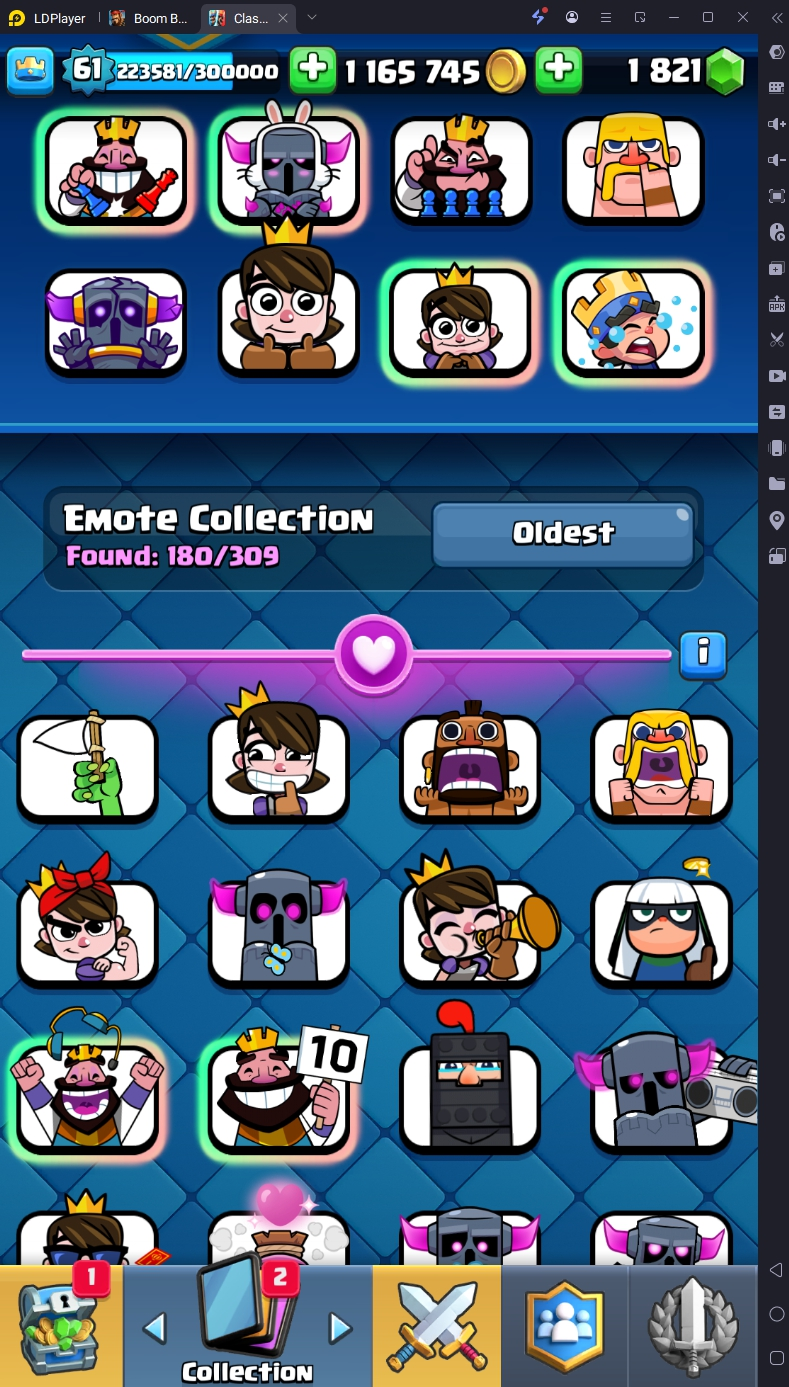Select the Princess with red bow flexing emote
The width and height of the screenshot is (789, 1387).
(87, 932)
